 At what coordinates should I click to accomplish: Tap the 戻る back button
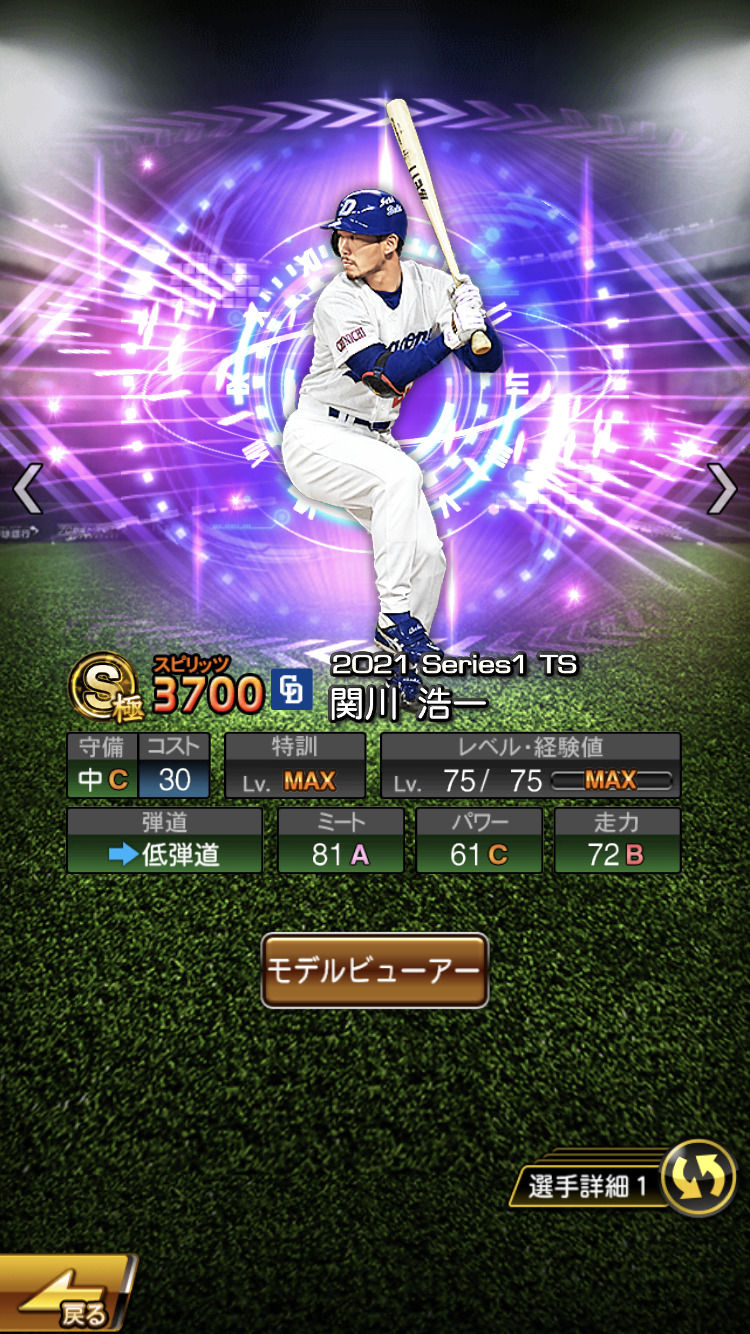(x=64, y=1293)
